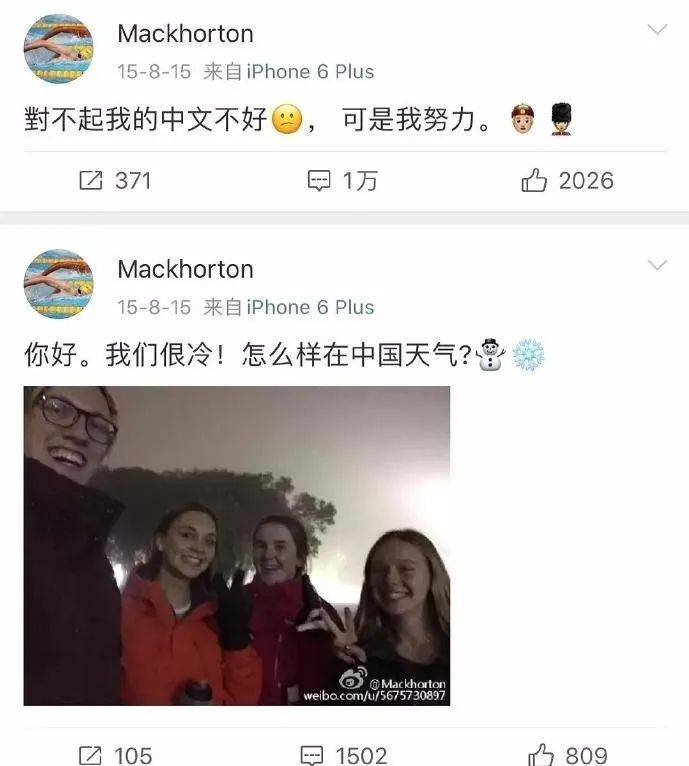Expand the dropdown arrow on the weather post

tap(657, 265)
